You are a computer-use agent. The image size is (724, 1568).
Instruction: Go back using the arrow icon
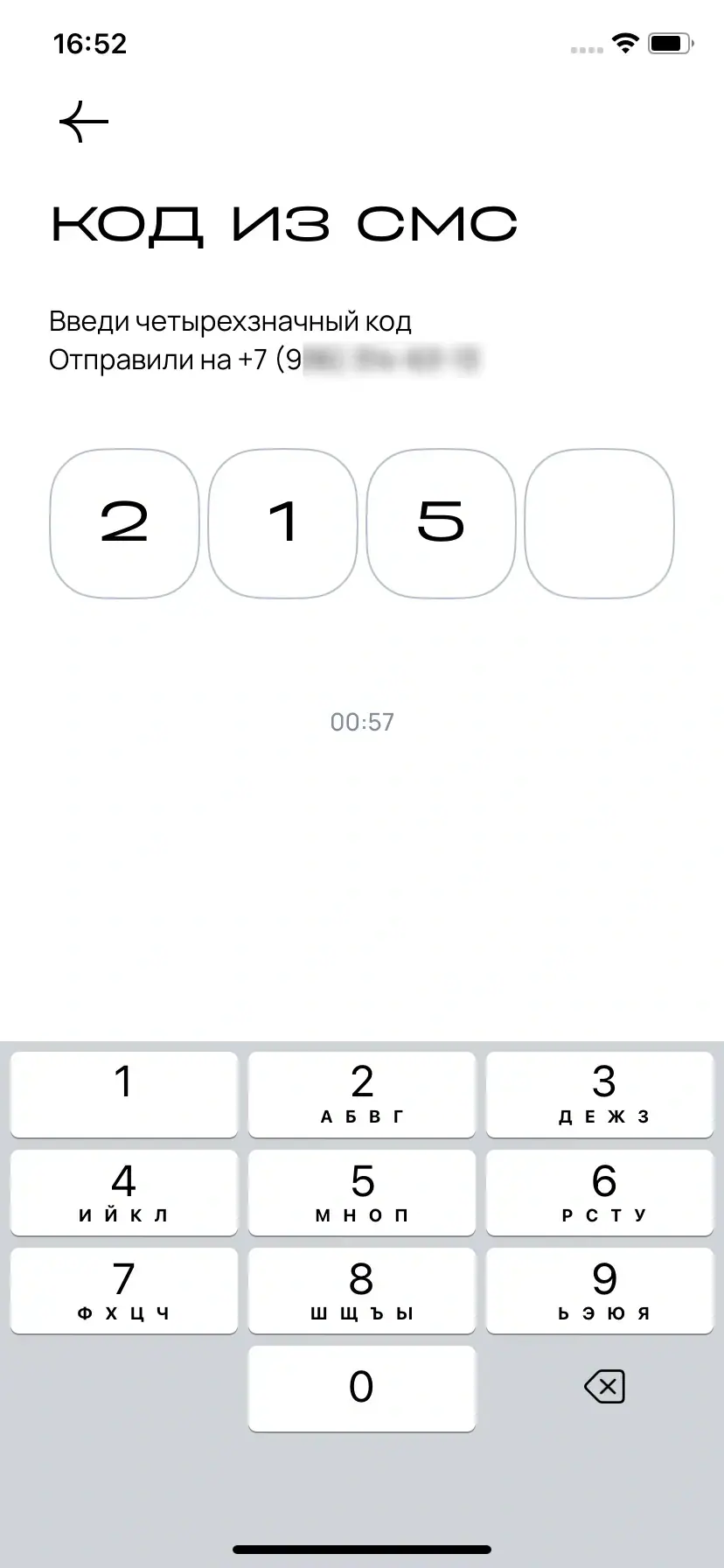click(84, 122)
